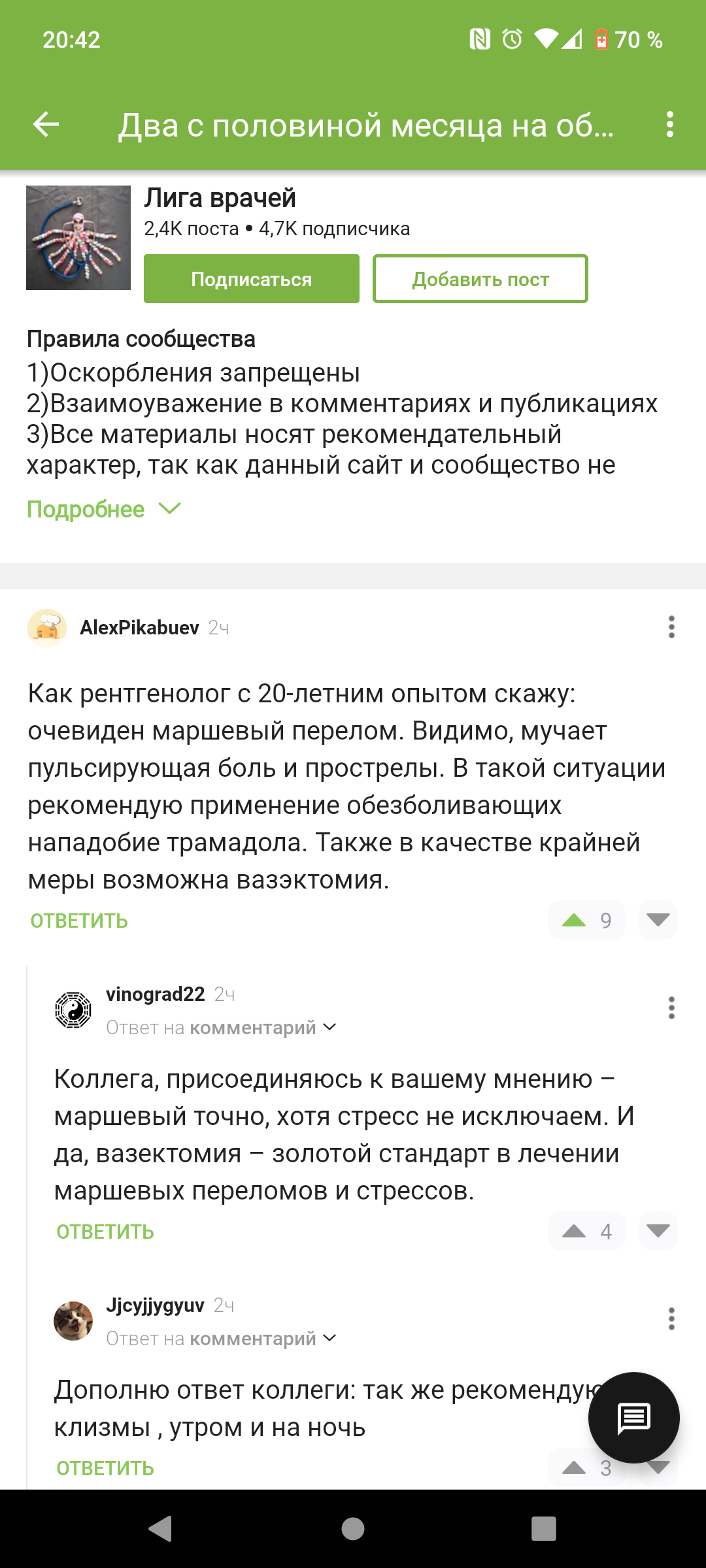Downvote vinograd22's comment

658,1232
